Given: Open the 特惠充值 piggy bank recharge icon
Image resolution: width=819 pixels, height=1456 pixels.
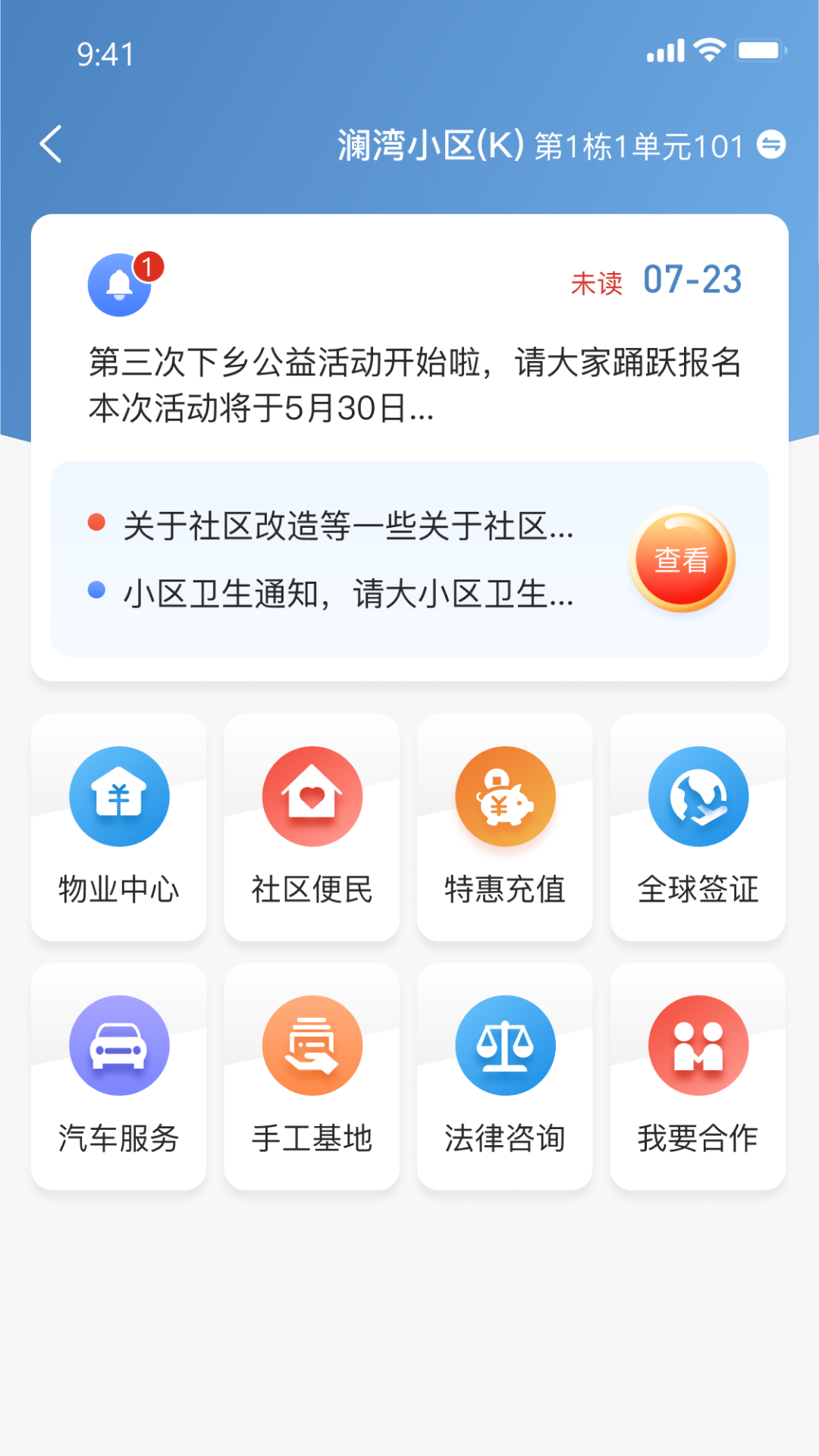Looking at the screenshot, I should [x=504, y=795].
